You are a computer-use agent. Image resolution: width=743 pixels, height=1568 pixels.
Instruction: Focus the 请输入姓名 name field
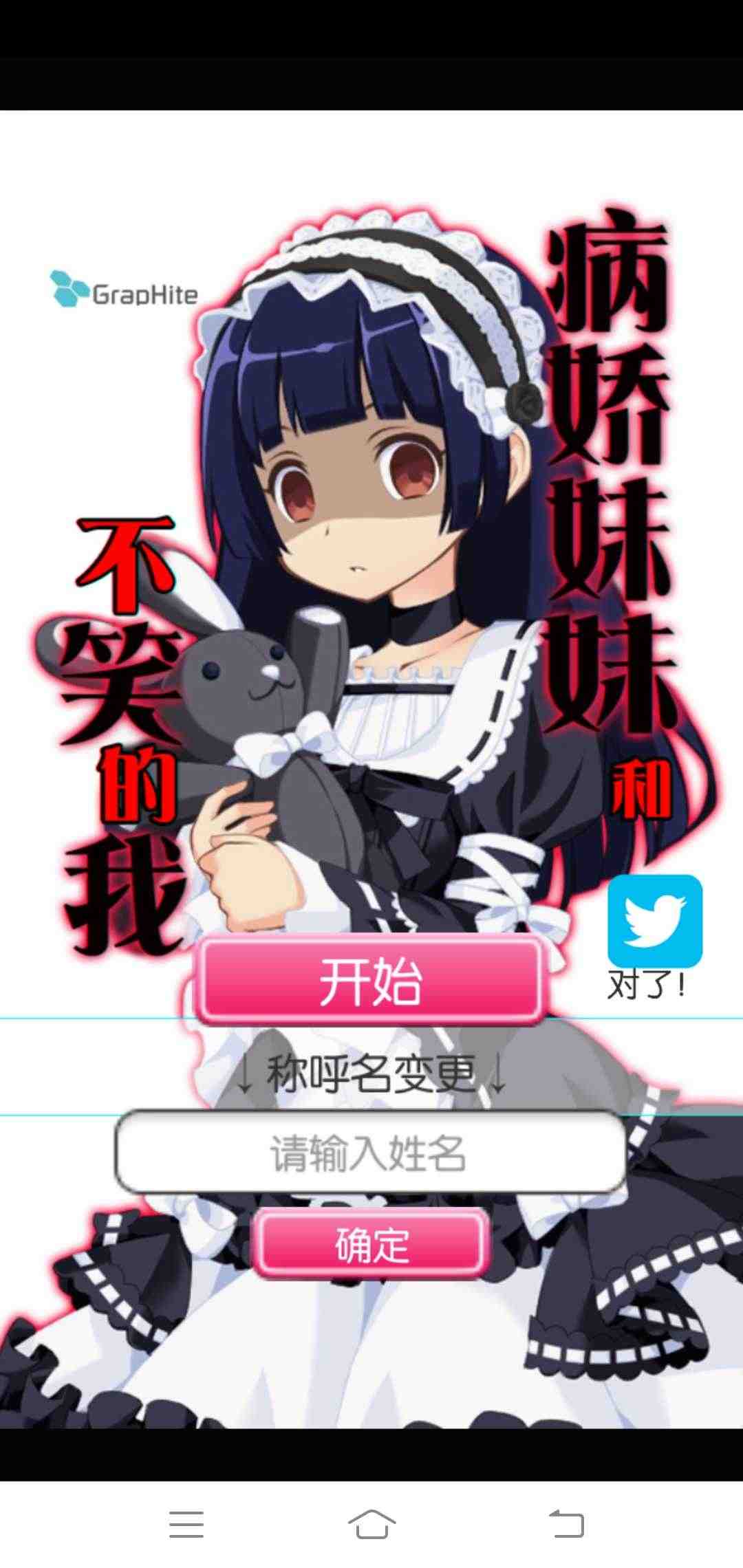coord(370,1152)
